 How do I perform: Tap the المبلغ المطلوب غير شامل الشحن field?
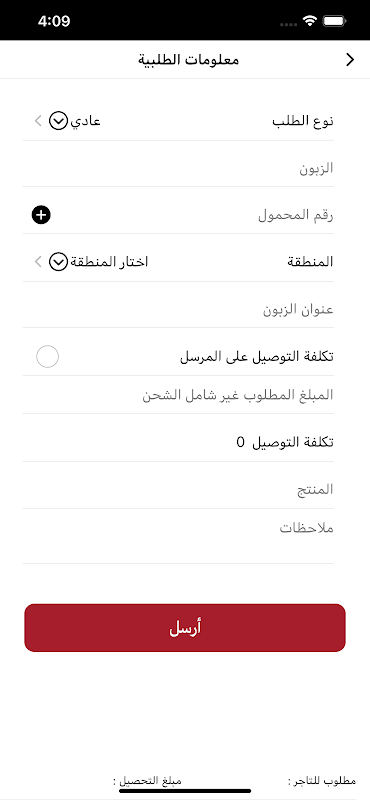pyautogui.click(x=178, y=395)
